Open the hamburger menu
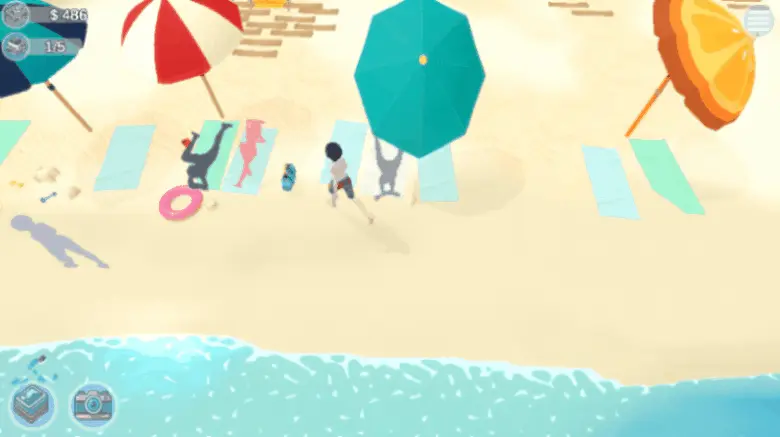The width and height of the screenshot is (780, 437). (759, 20)
